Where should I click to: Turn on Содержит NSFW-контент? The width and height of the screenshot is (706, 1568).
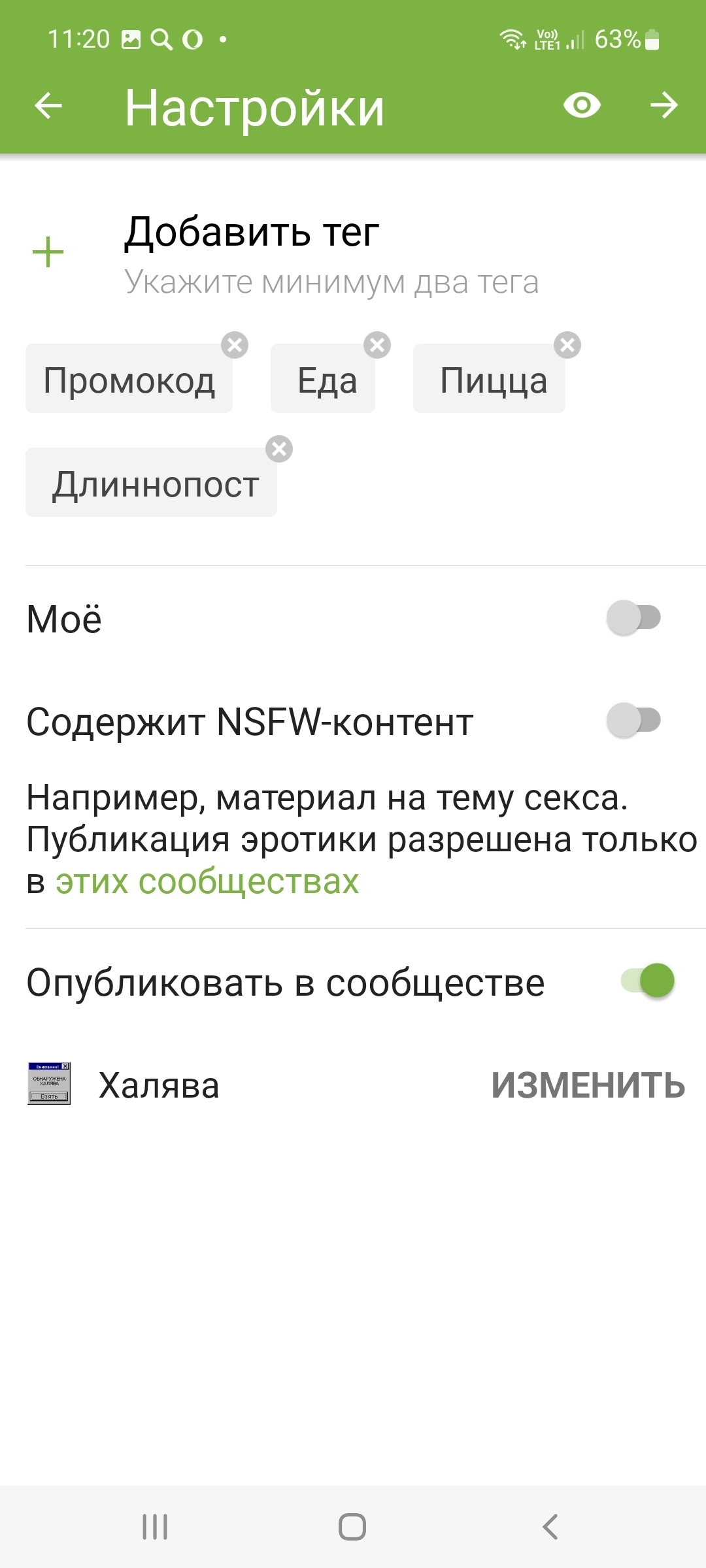pyautogui.click(x=633, y=721)
